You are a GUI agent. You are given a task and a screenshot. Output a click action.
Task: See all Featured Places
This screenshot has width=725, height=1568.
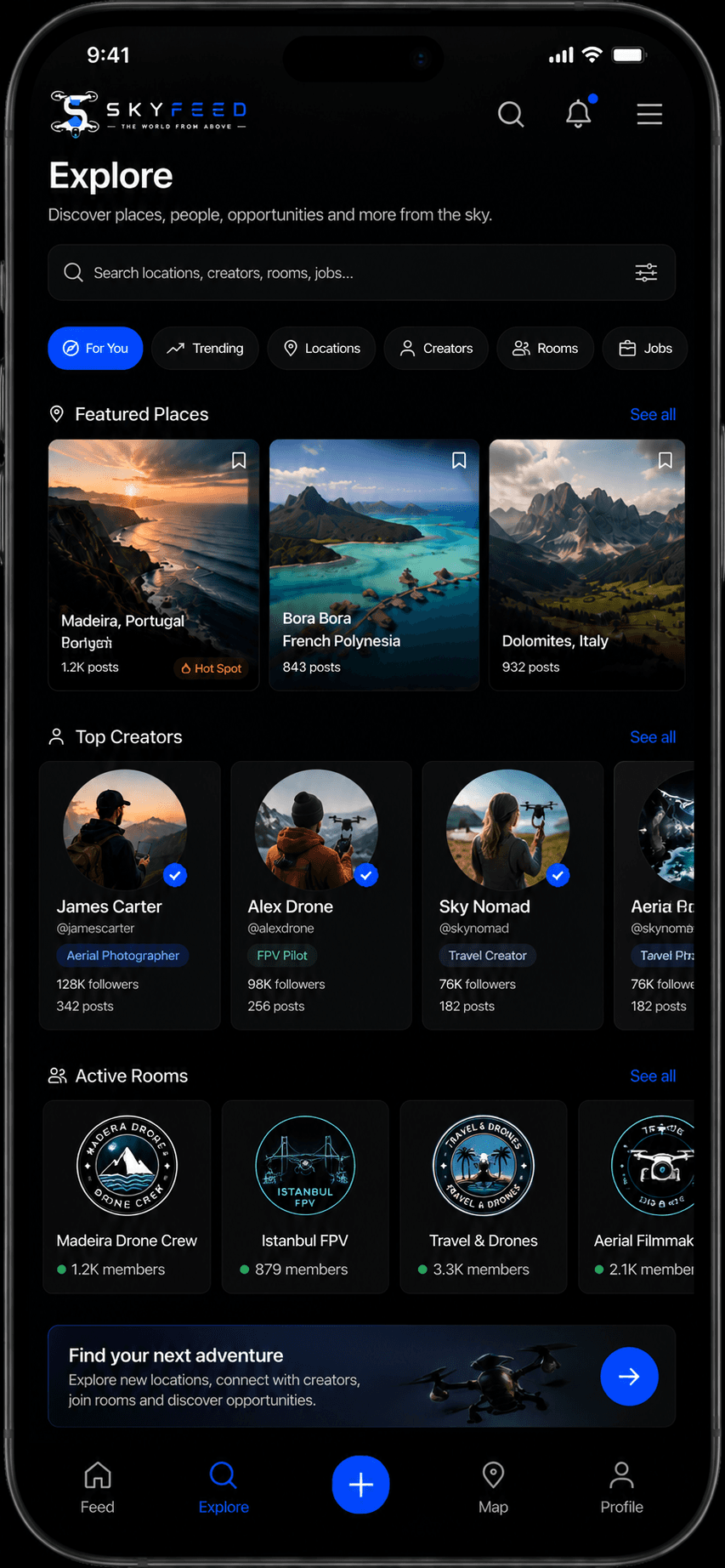pyautogui.click(x=653, y=415)
